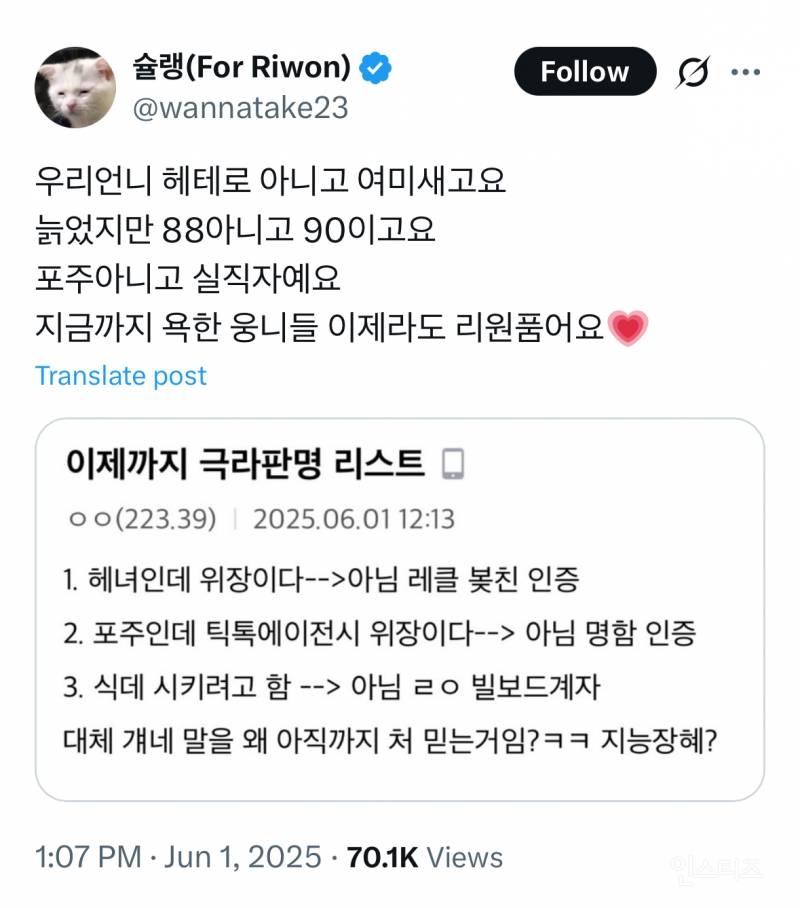Open the @wannatake23 profile handle
The width and height of the screenshot is (800, 908).
(240, 107)
